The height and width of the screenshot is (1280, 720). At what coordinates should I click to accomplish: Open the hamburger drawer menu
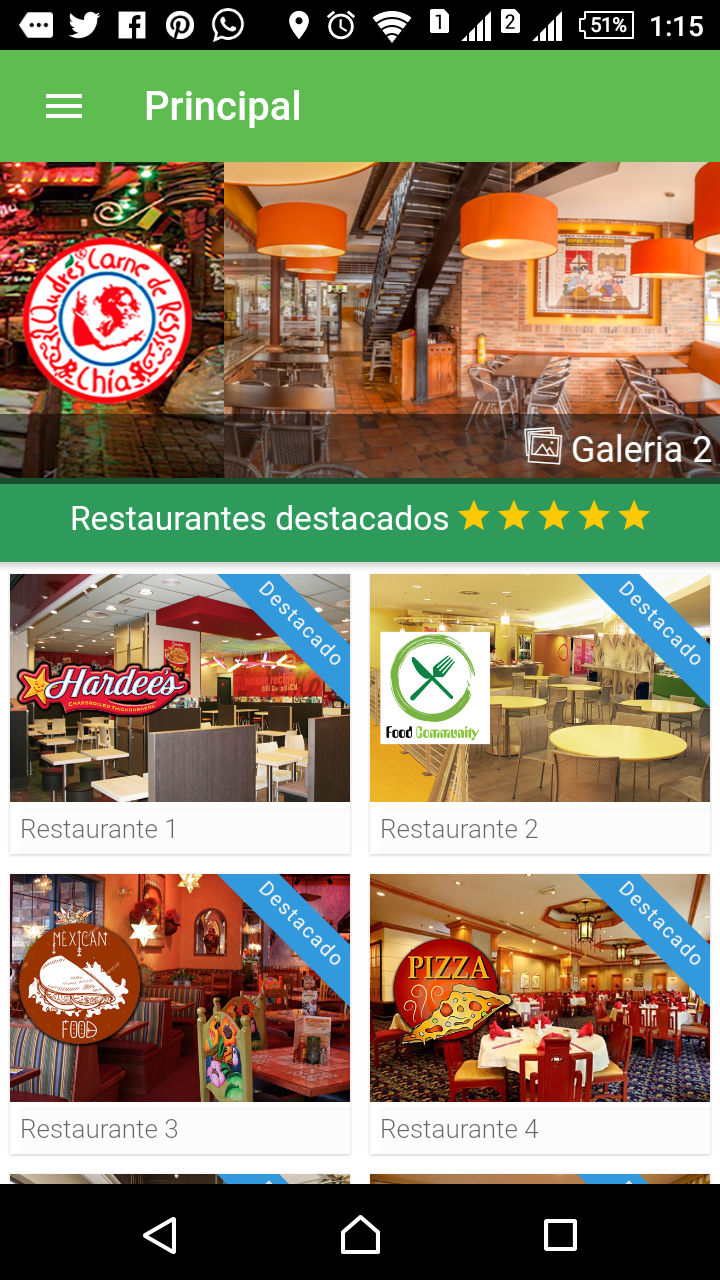point(64,107)
